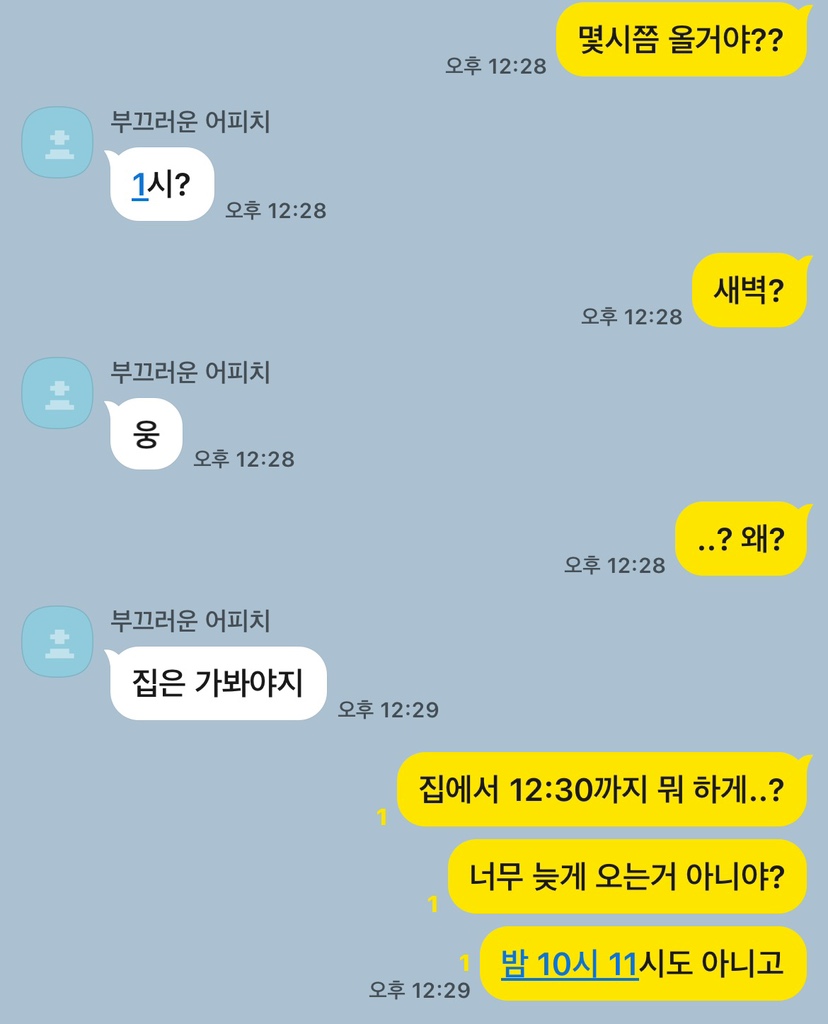Tap the avatar next to the '1시?' message
The image size is (828, 1024).
[58, 142]
